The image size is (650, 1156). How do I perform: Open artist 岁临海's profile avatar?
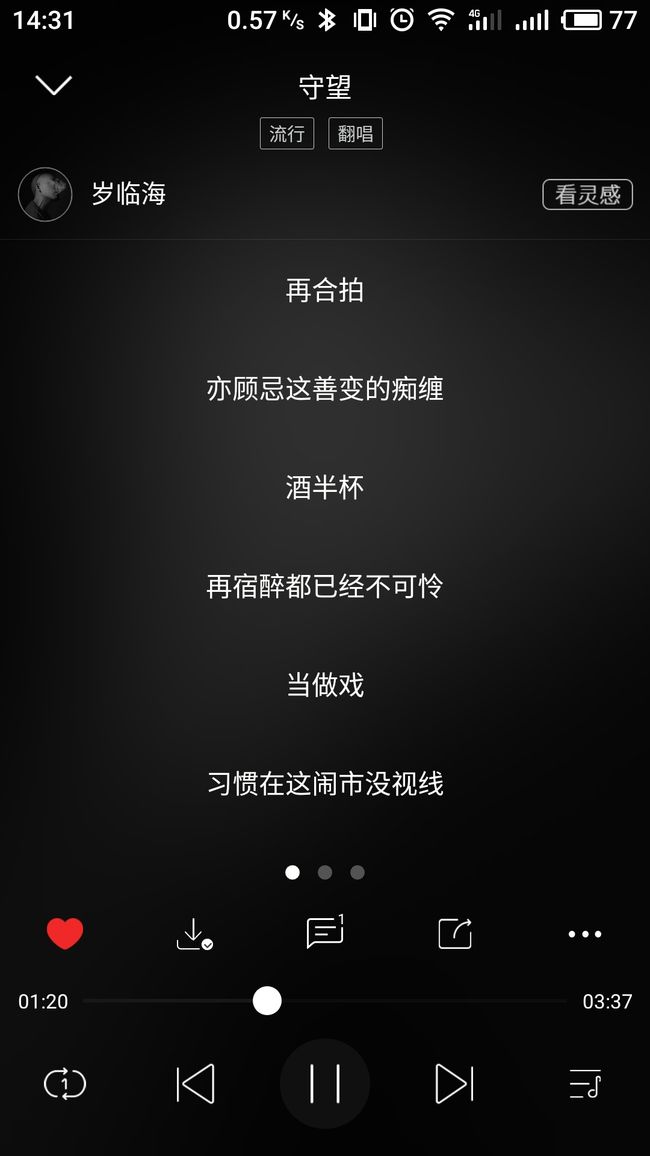click(x=45, y=195)
